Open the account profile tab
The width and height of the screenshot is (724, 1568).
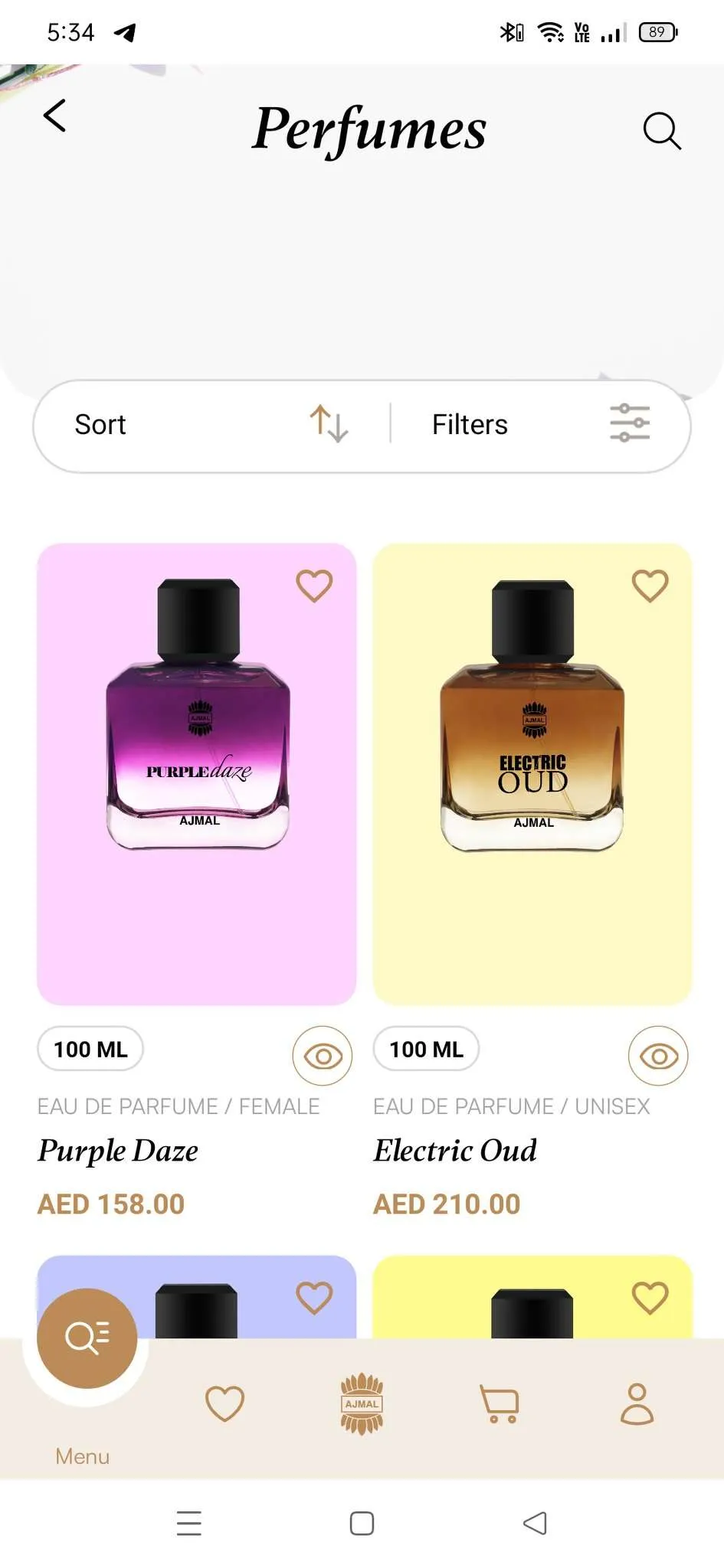point(637,1403)
